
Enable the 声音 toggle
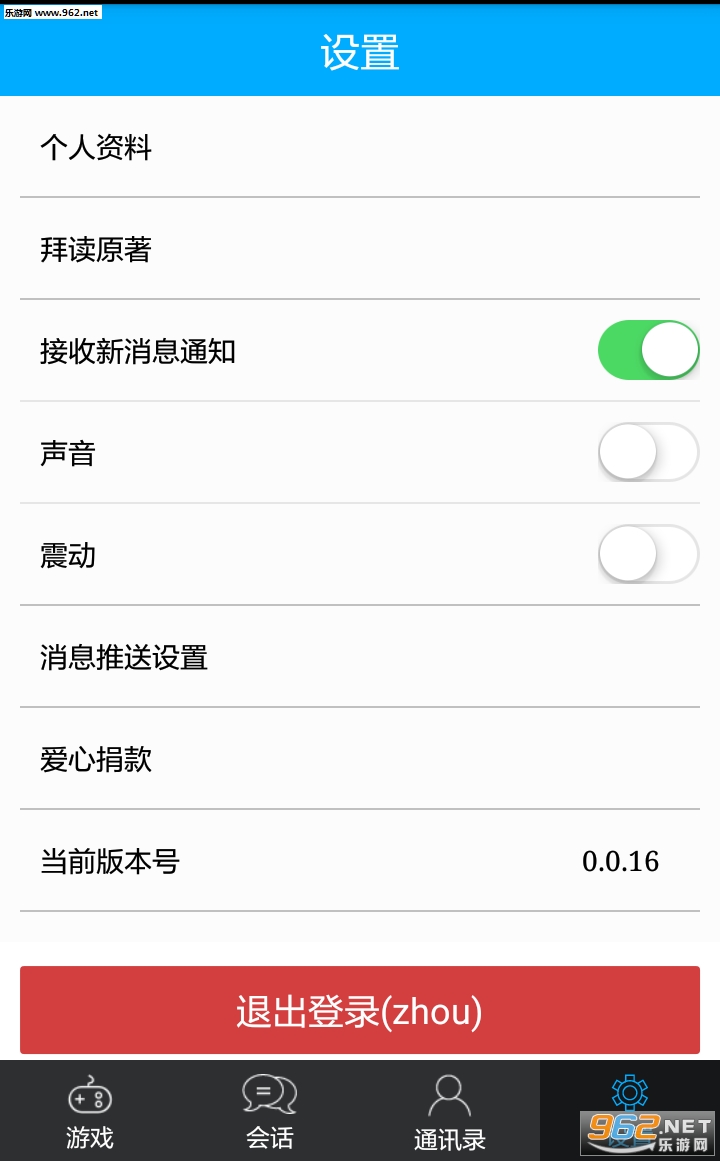(648, 452)
